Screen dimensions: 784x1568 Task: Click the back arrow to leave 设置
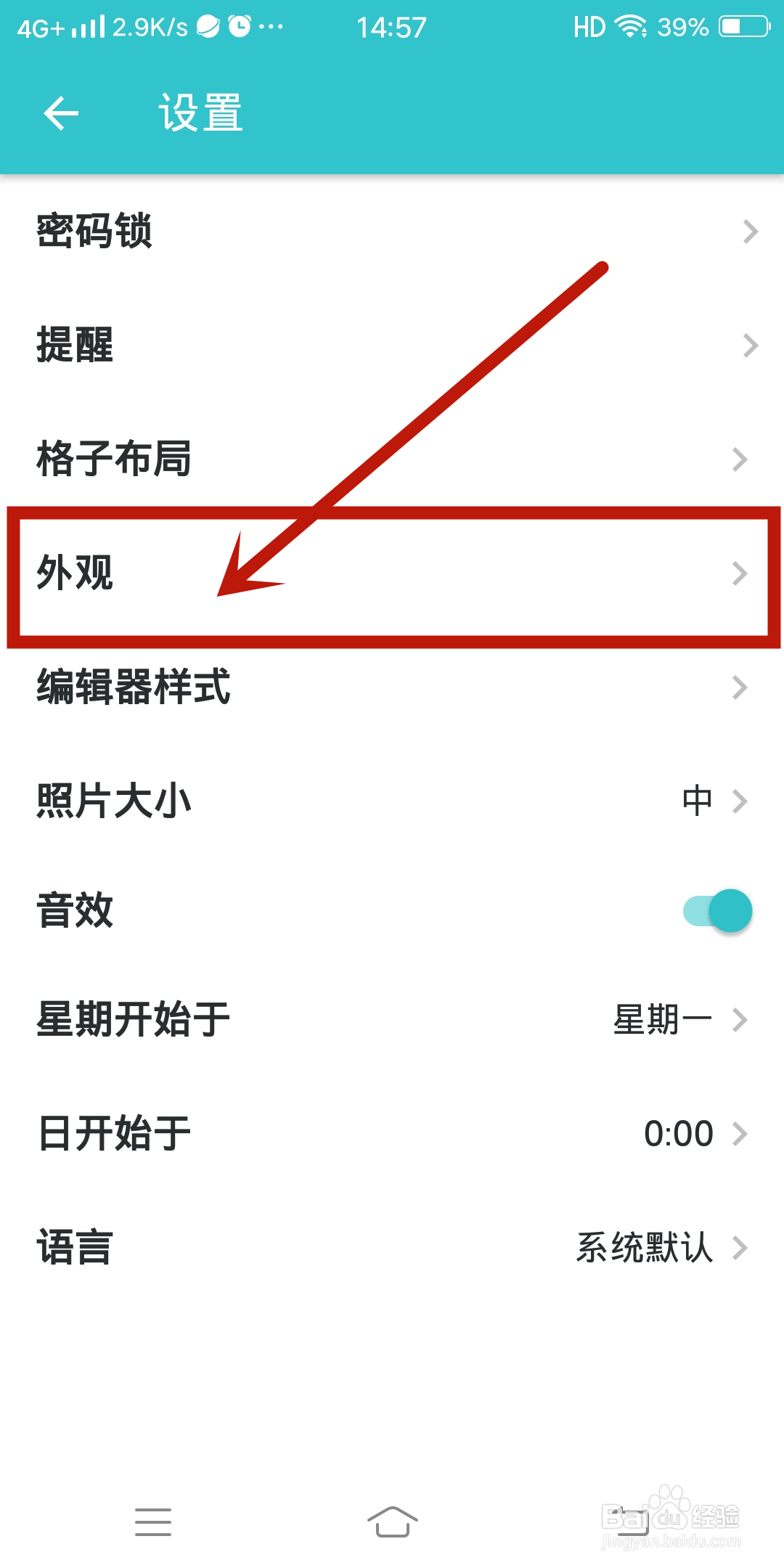click(61, 113)
